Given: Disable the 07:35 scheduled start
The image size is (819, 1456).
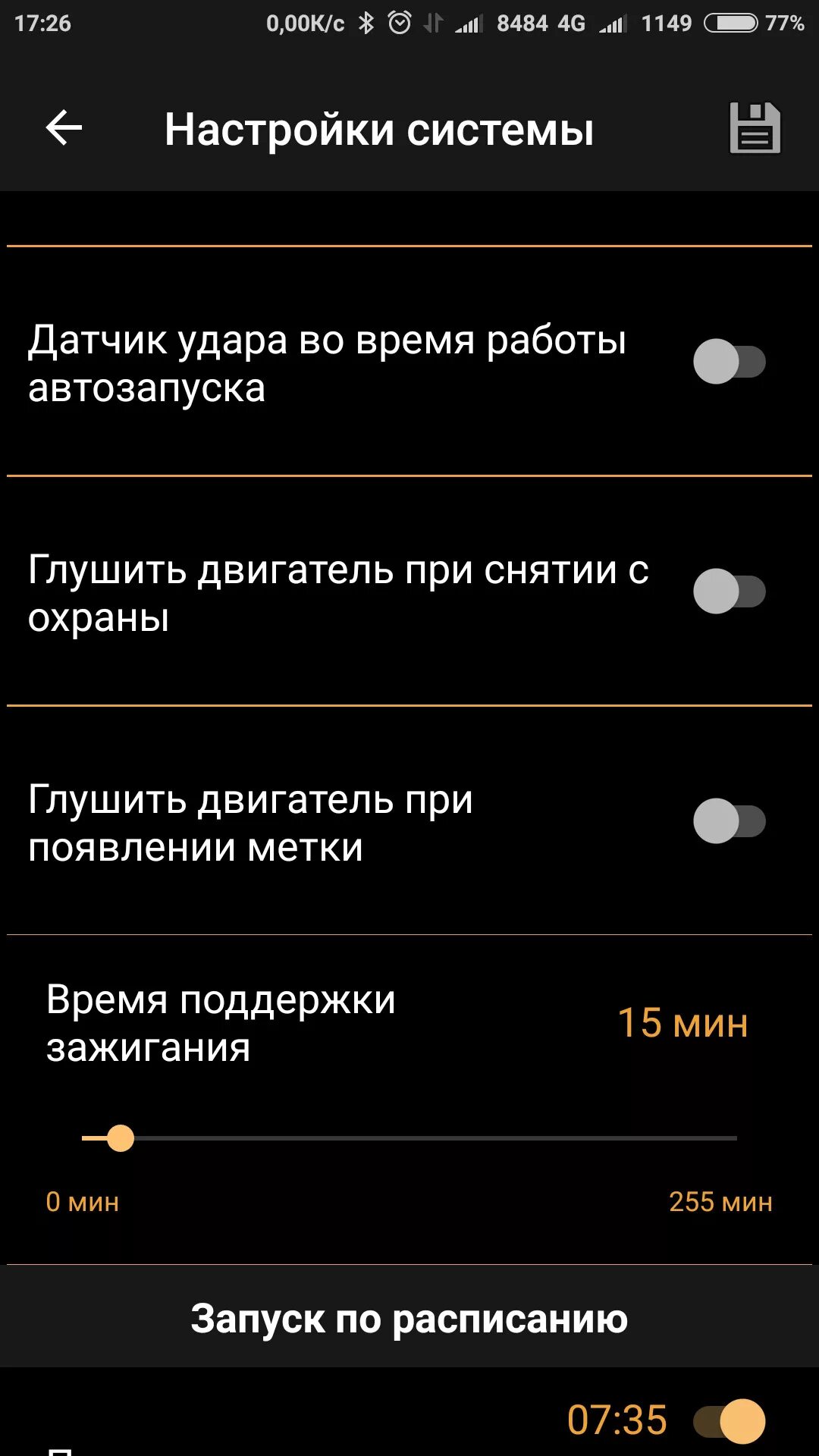Looking at the screenshot, I should coord(729,1421).
